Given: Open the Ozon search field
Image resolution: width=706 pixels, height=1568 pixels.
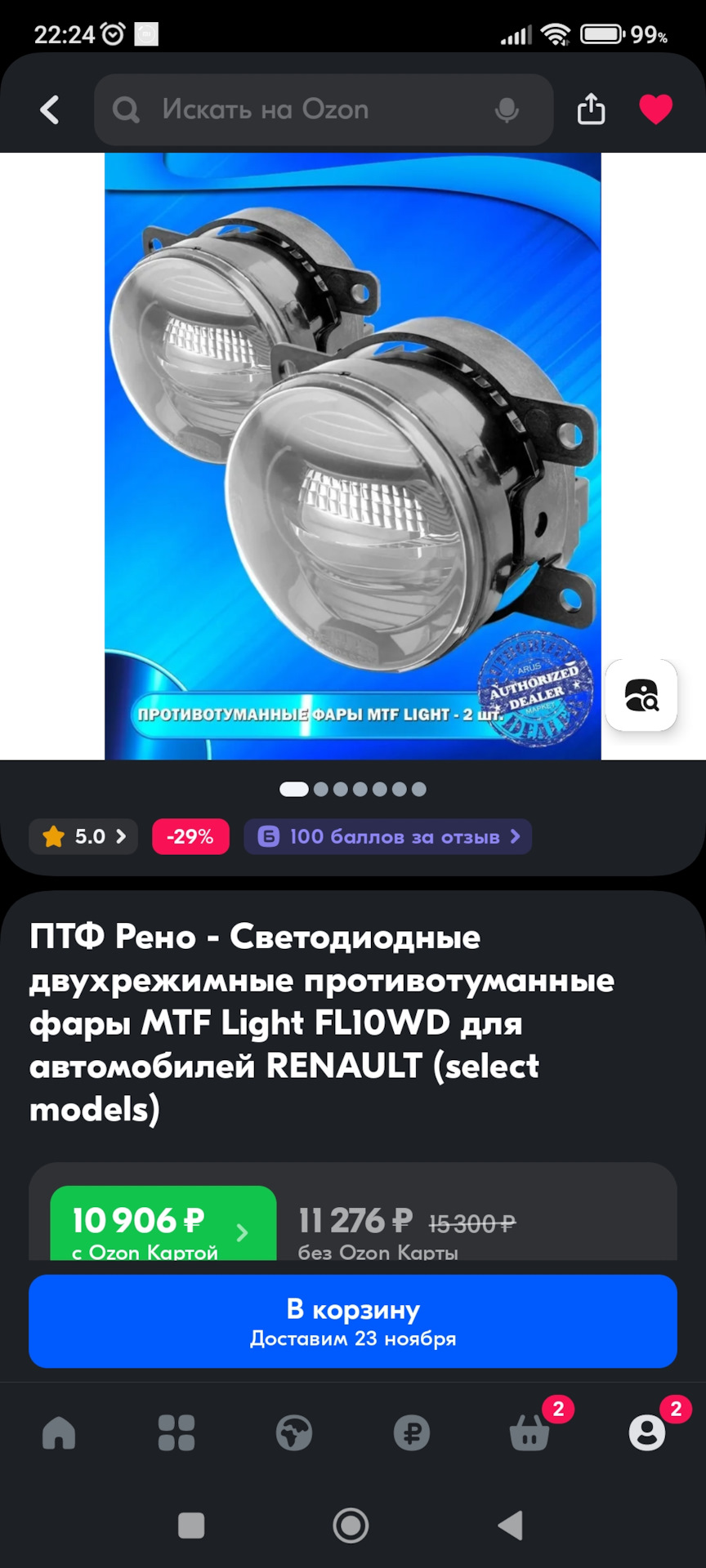Looking at the screenshot, I should [x=311, y=109].
